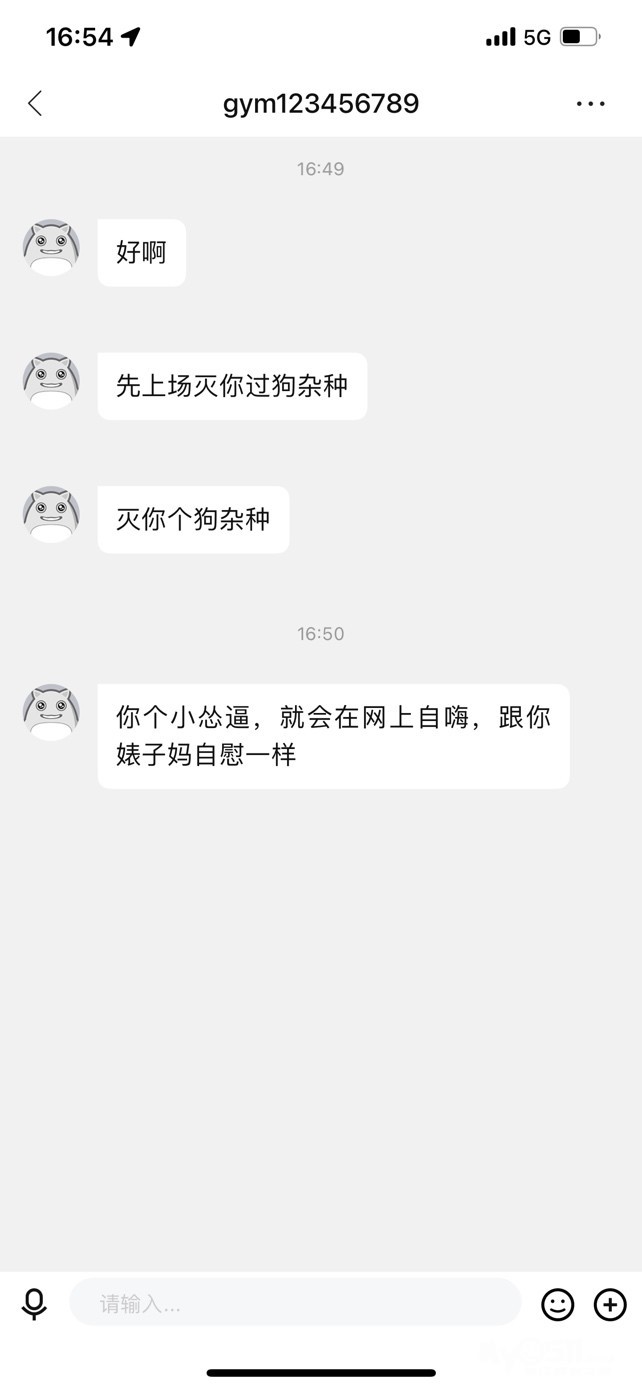The height and width of the screenshot is (1389, 642).
Task: Focus the "请输入..." message field
Action: coord(295,1303)
